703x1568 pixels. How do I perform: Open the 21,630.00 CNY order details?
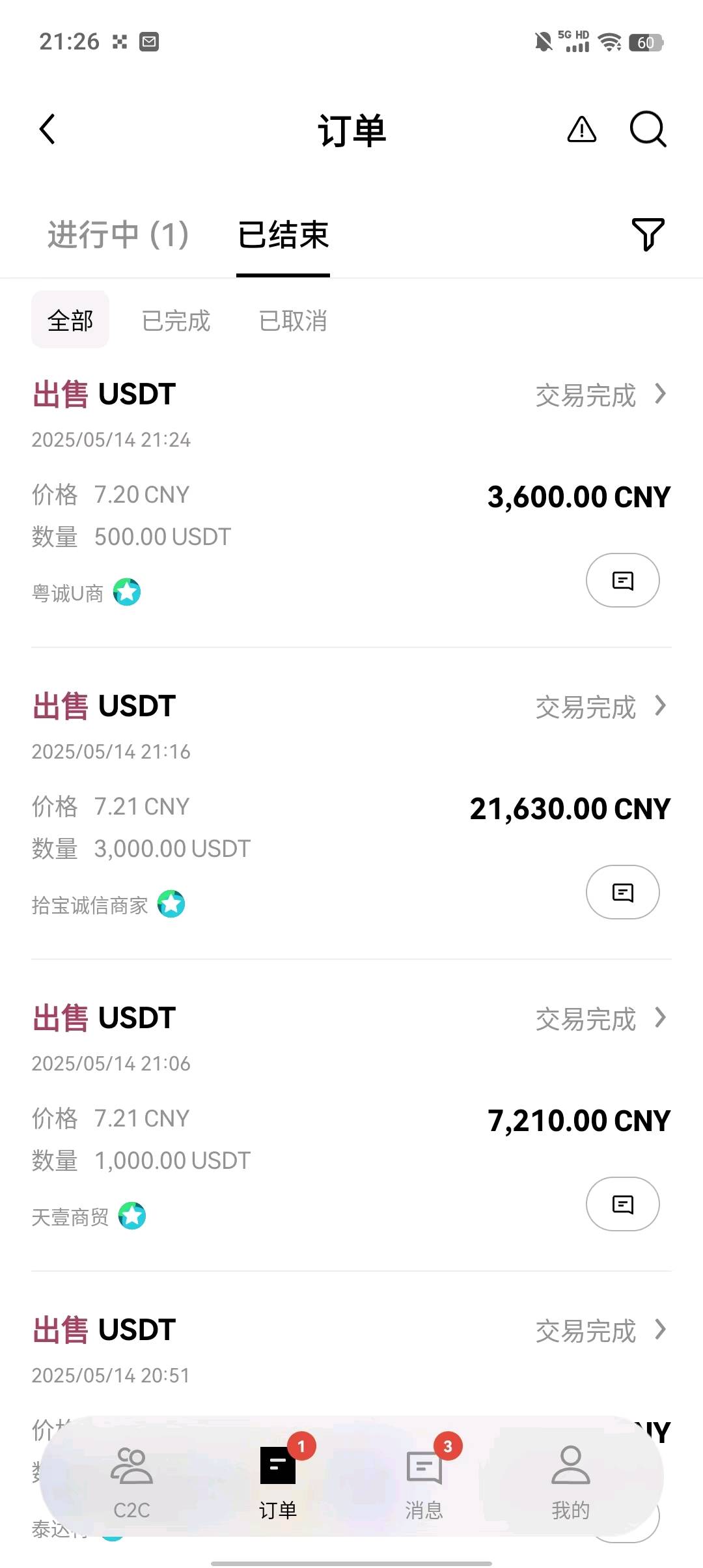(x=351, y=807)
